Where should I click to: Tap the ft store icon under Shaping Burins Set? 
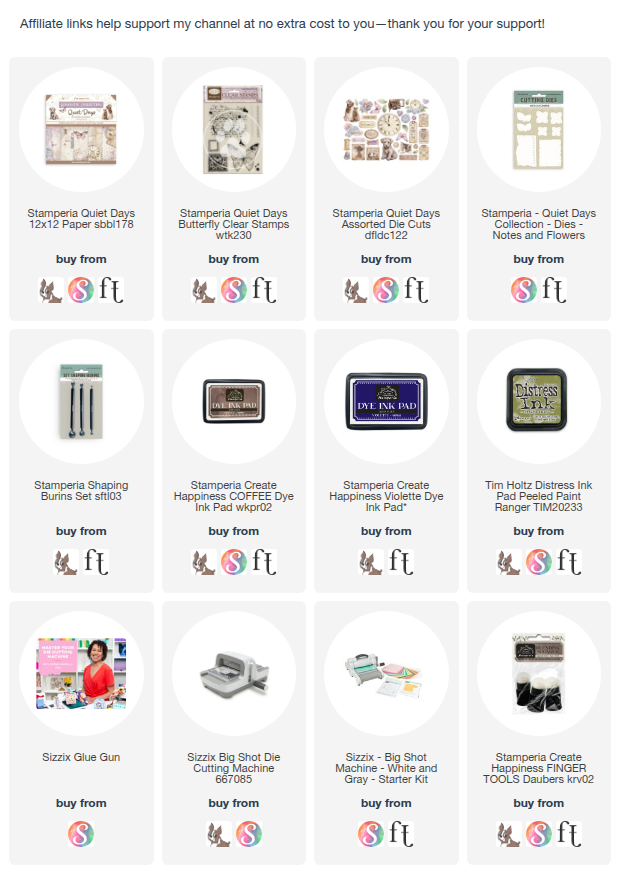97,562
